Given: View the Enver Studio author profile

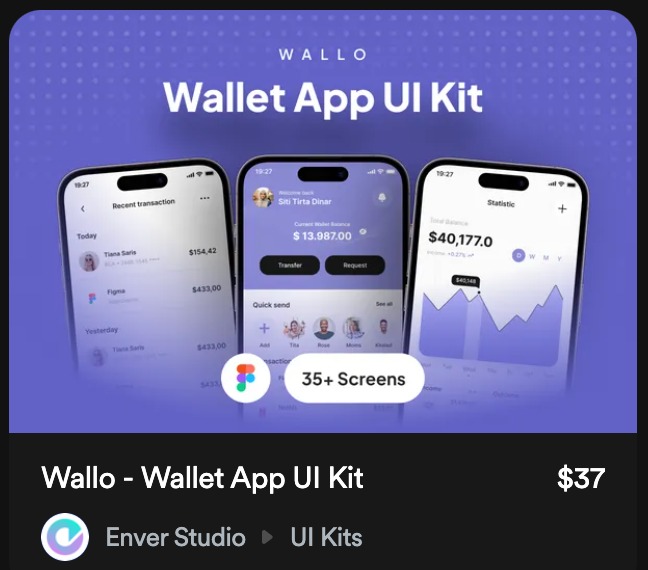Looking at the screenshot, I should pyautogui.click(x=175, y=537).
